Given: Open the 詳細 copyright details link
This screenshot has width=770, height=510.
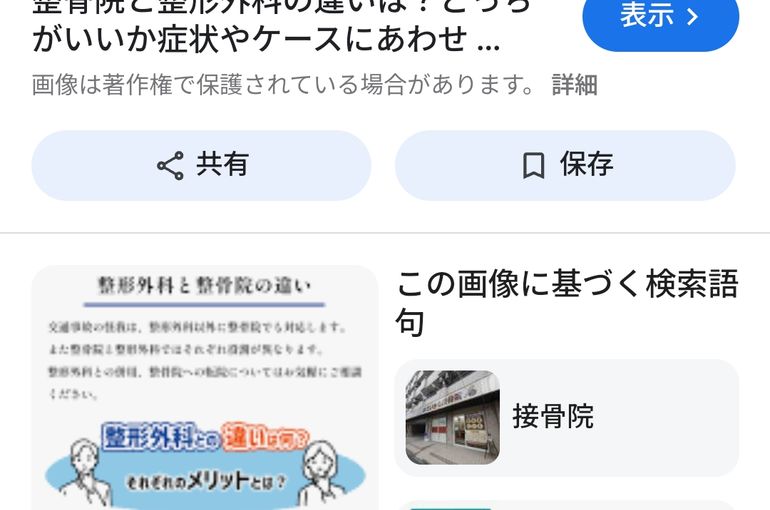Looking at the screenshot, I should (574, 85).
